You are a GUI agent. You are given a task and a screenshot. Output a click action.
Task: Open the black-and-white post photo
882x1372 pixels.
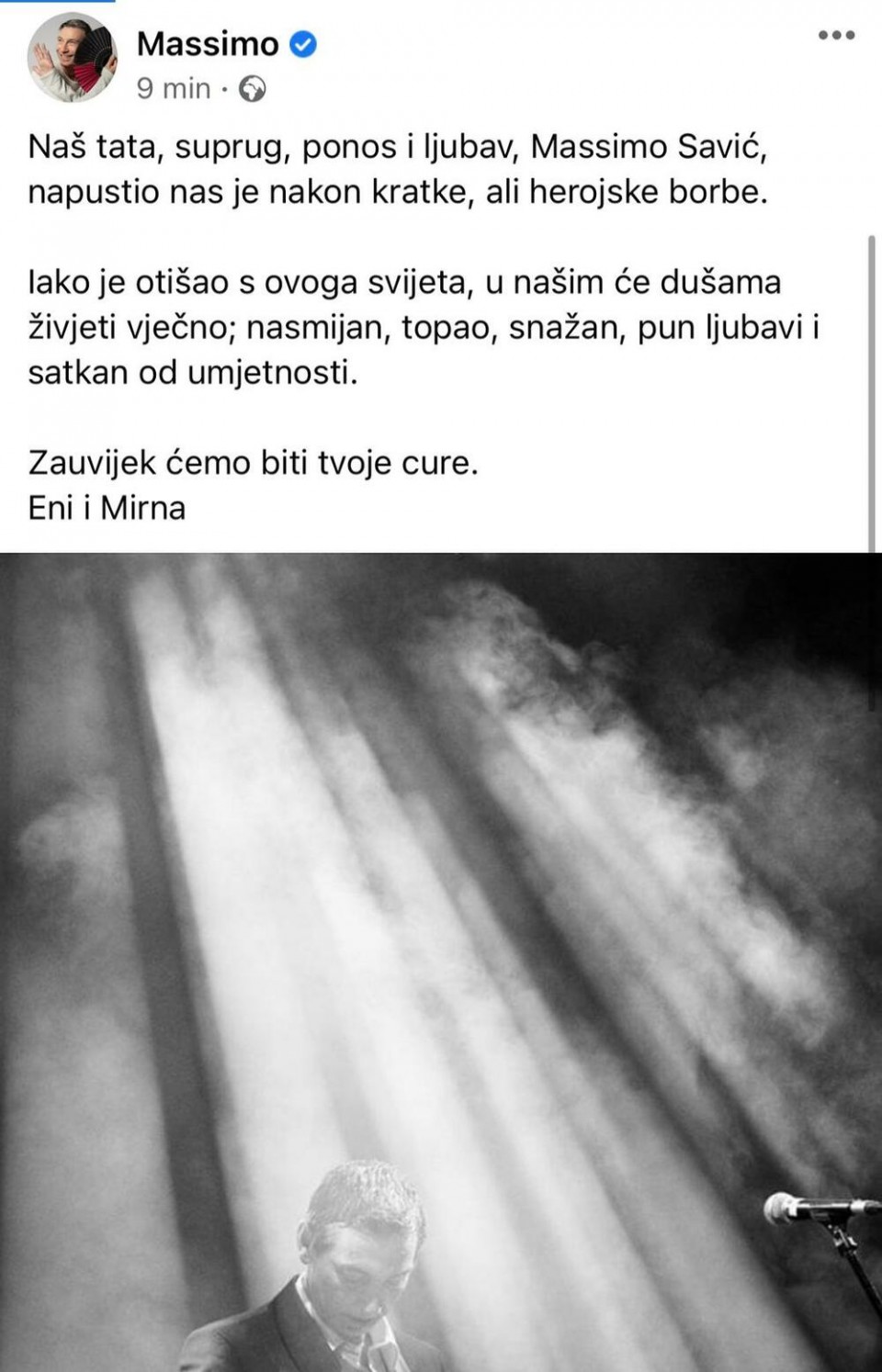441,962
